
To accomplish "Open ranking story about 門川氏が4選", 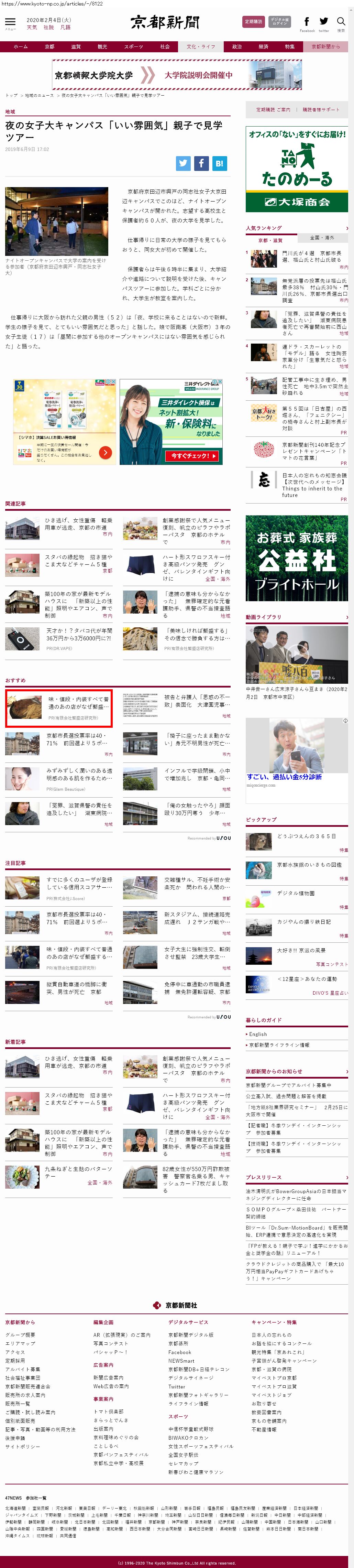I will point(311,256).
